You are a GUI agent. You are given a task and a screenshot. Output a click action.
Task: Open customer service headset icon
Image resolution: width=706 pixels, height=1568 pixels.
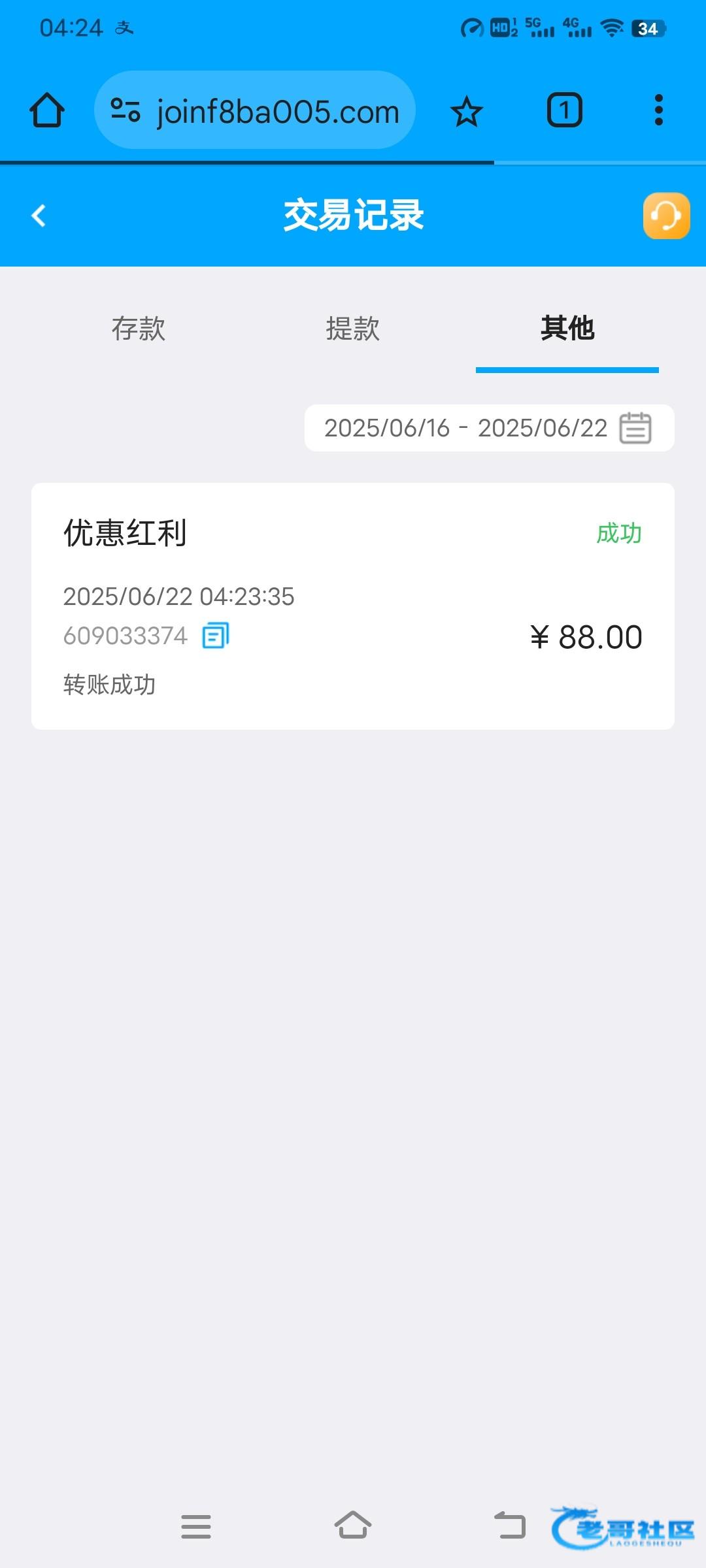click(666, 216)
